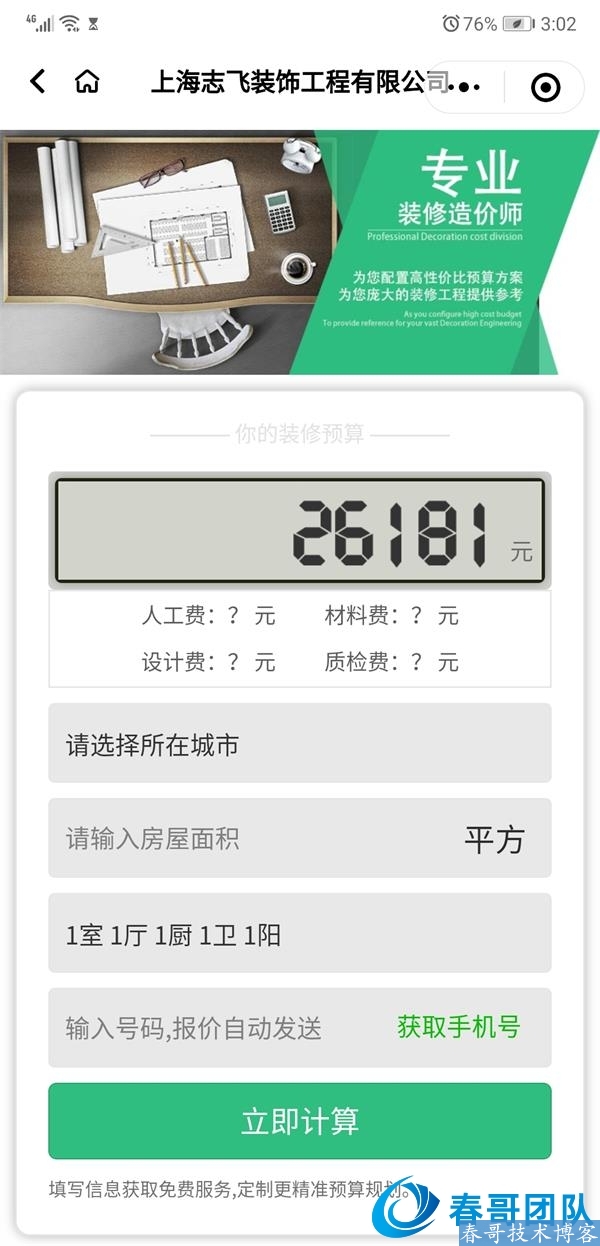The image size is (600, 1246).
Task: Choose a city in 请选择所在城市
Action: (299, 743)
